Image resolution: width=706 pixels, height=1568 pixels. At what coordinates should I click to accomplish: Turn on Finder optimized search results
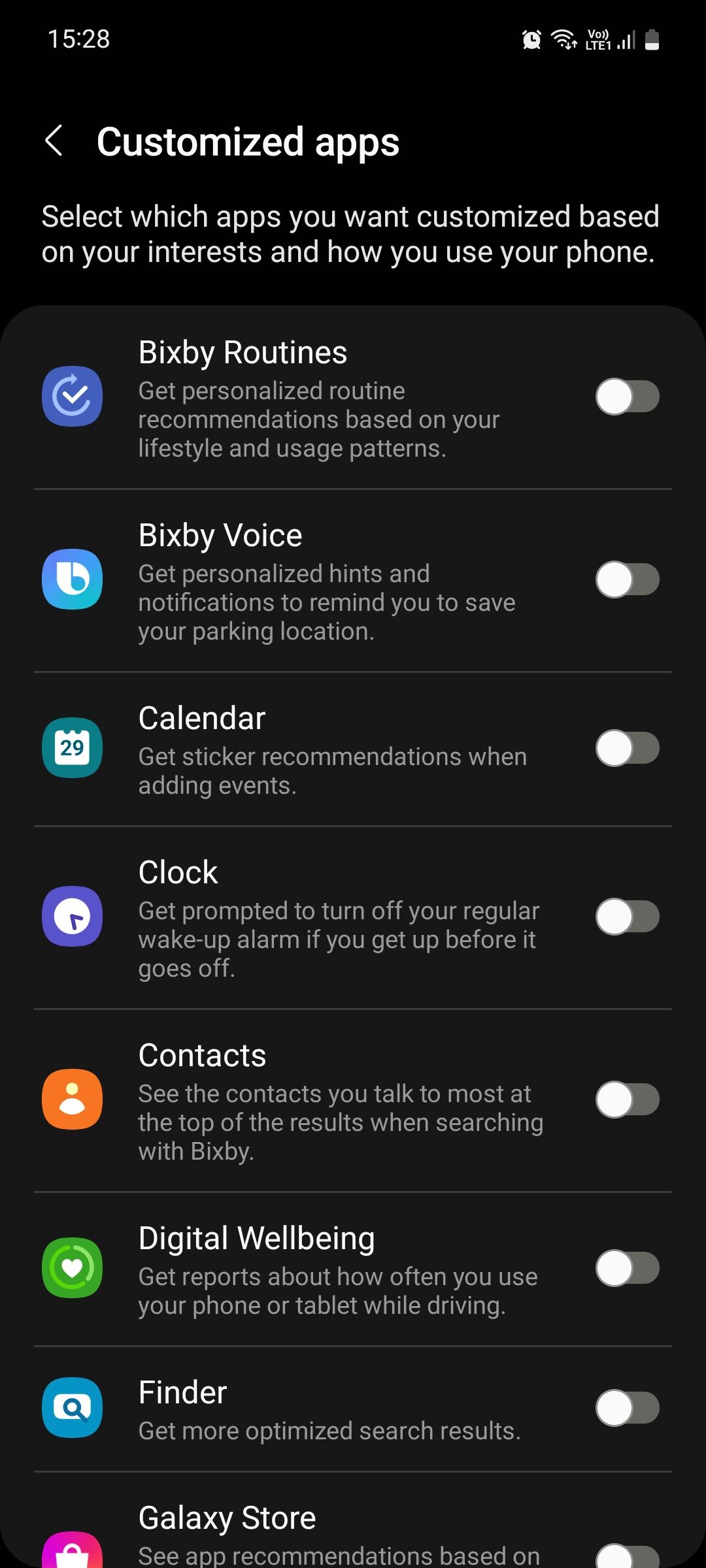[628, 1408]
